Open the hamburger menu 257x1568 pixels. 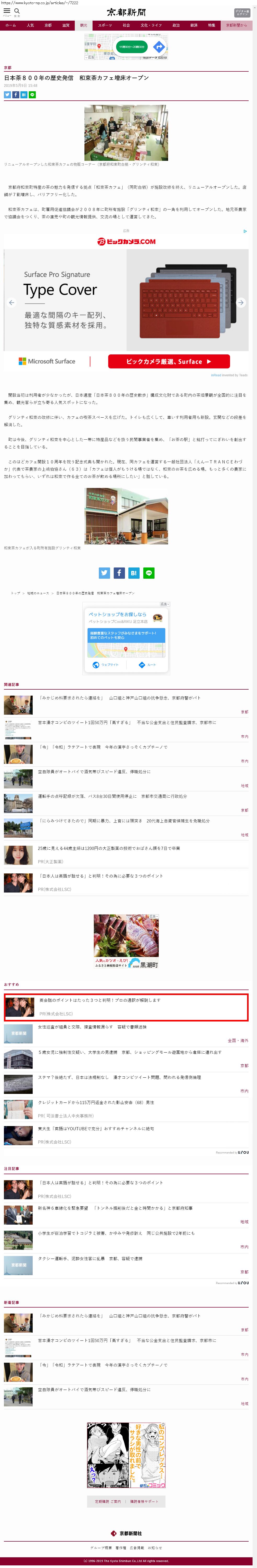tap(7, 11)
